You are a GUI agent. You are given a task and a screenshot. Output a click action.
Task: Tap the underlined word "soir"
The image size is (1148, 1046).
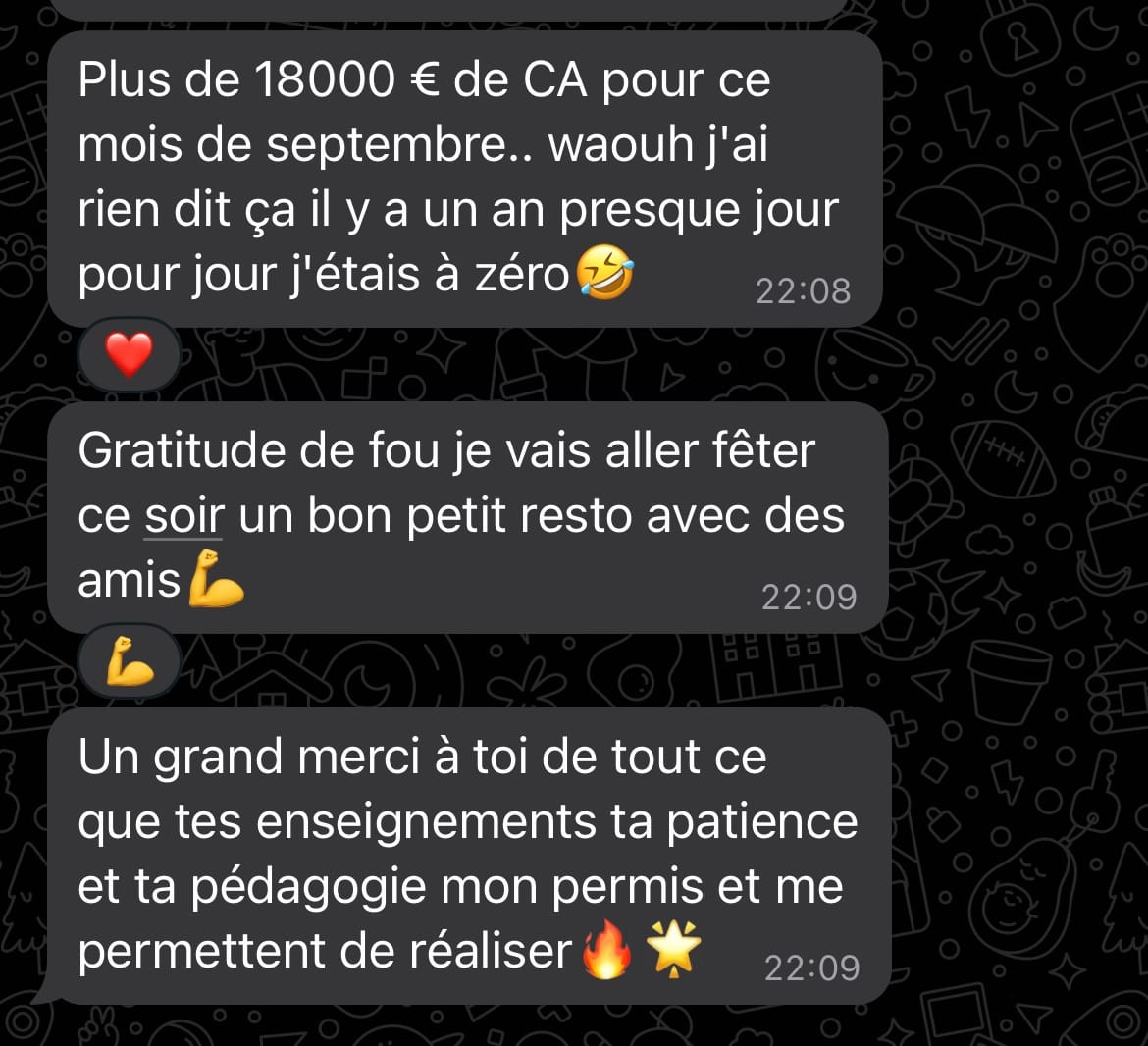183,516
